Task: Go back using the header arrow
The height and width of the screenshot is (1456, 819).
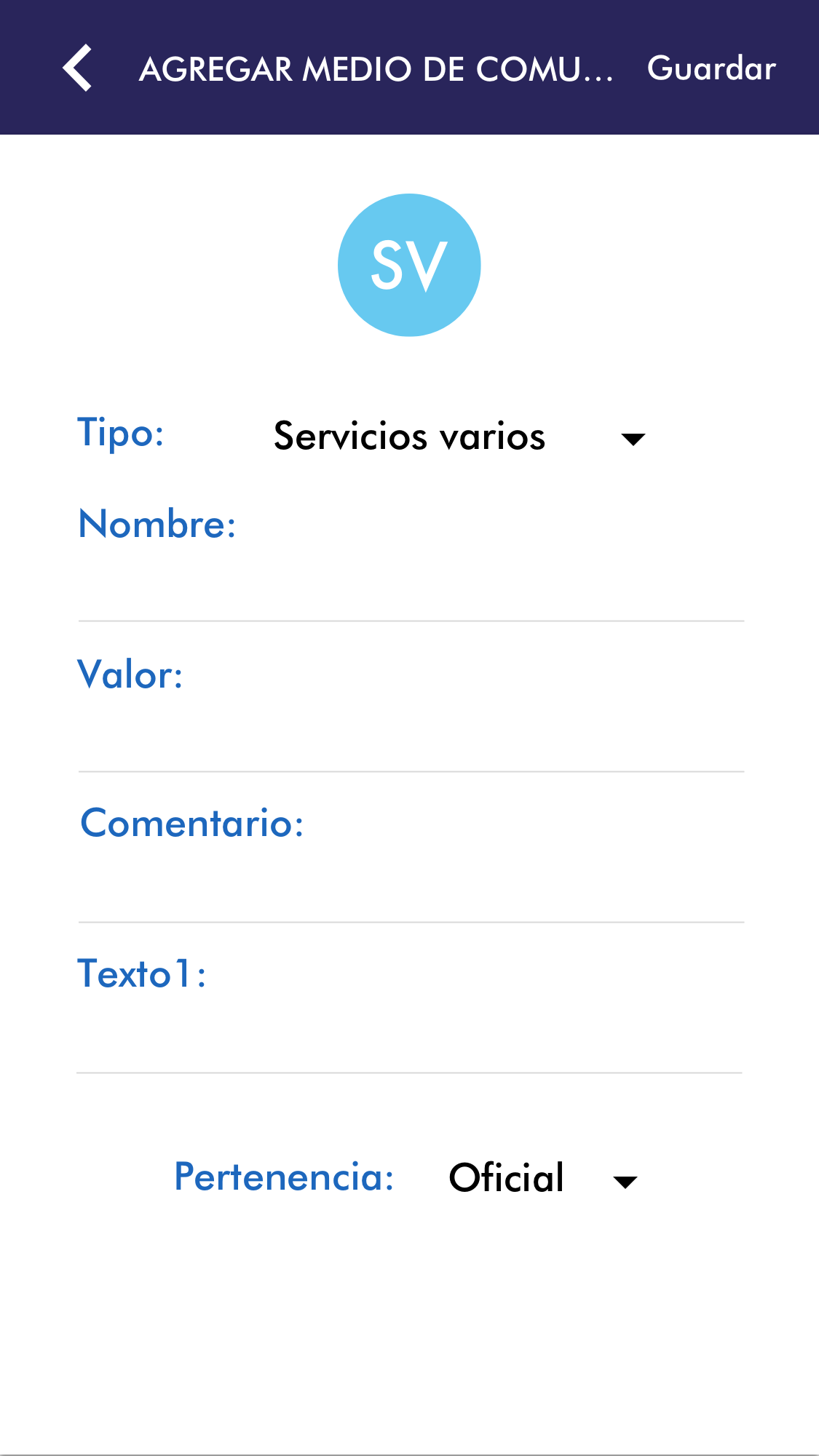Action: point(77,68)
